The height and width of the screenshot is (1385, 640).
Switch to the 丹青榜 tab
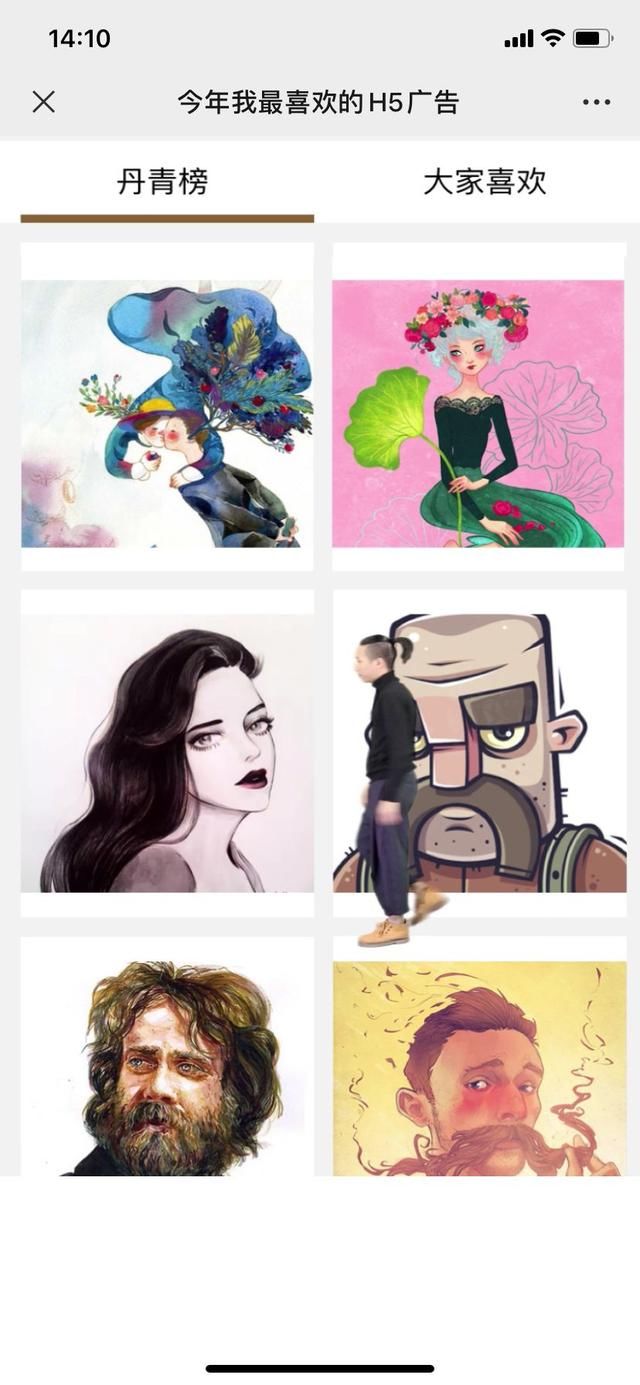point(163,182)
